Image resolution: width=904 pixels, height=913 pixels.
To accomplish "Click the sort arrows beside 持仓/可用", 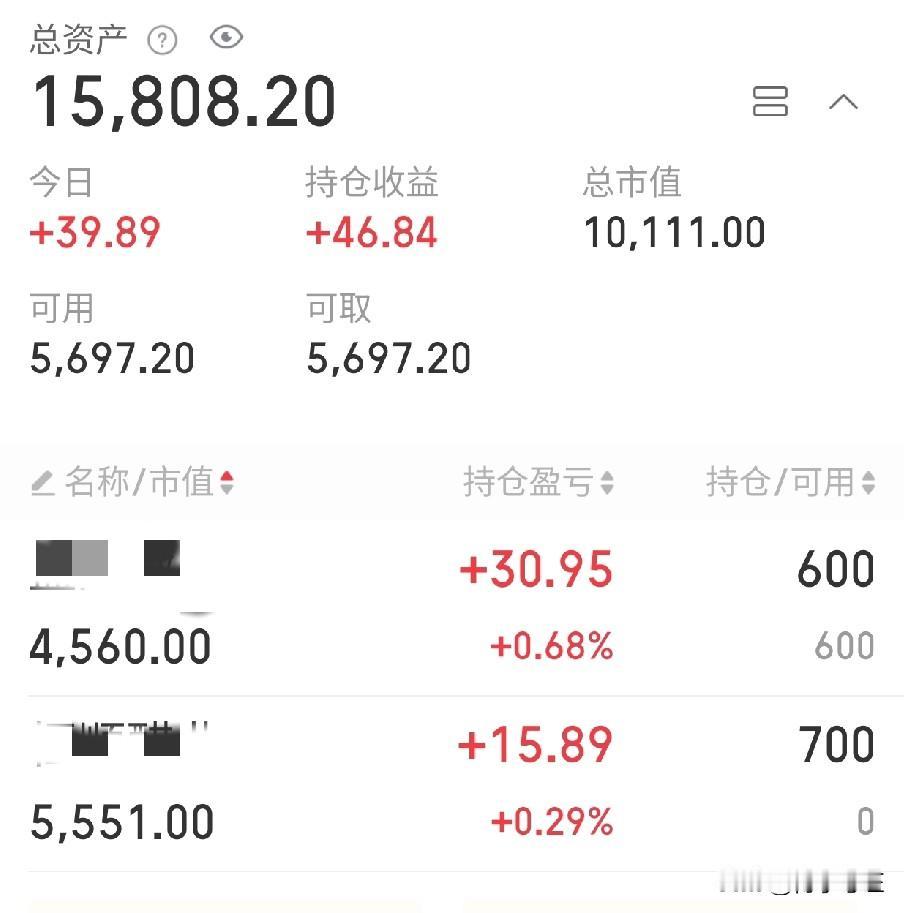I will coord(868,483).
